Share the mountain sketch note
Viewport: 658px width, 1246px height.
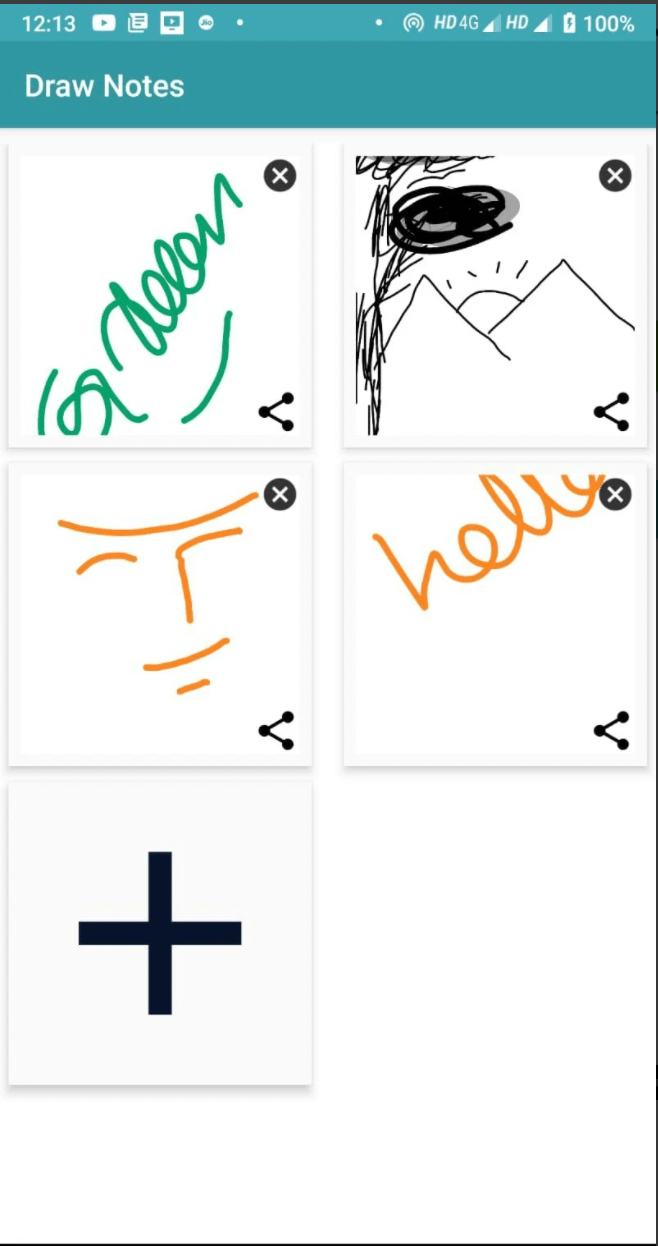611,412
